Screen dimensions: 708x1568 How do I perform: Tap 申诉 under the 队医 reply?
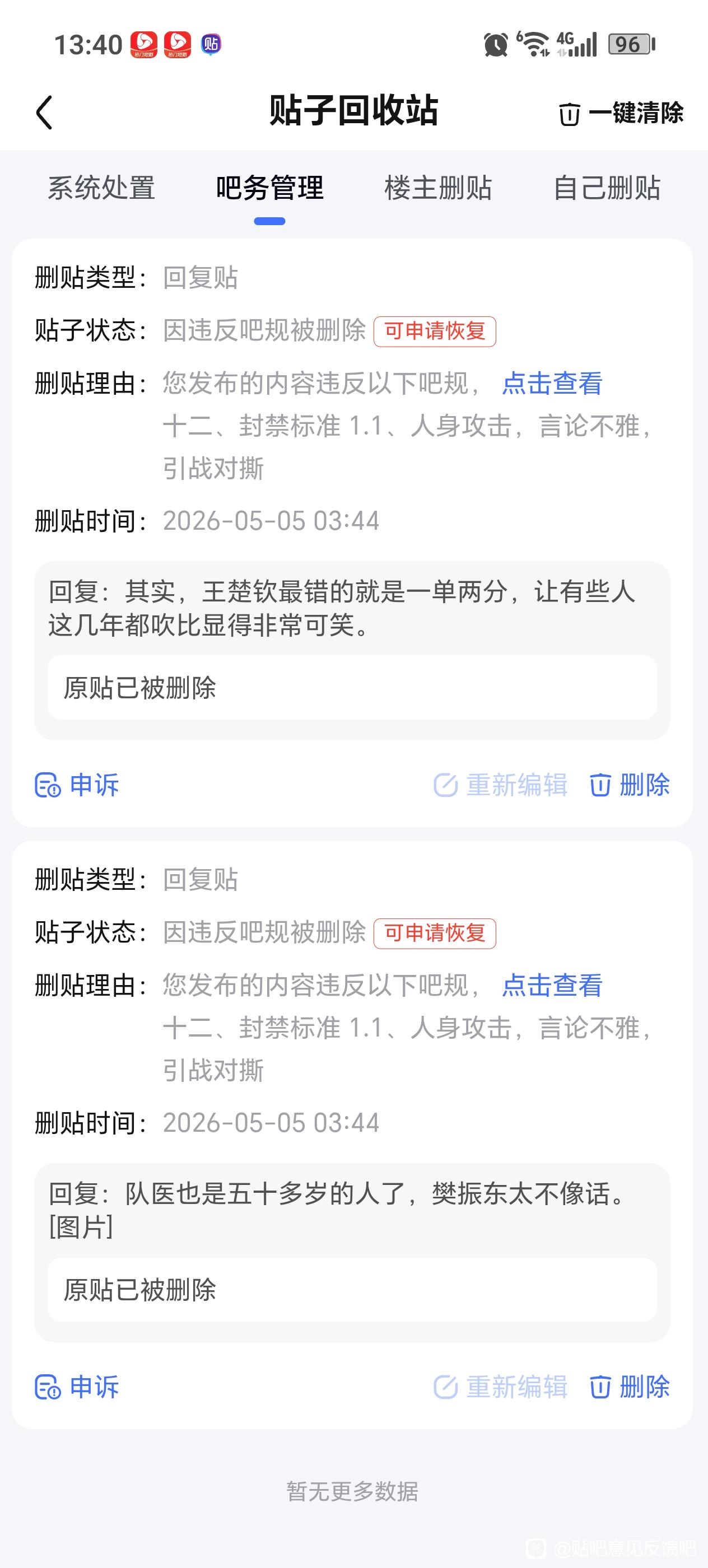[x=77, y=1387]
